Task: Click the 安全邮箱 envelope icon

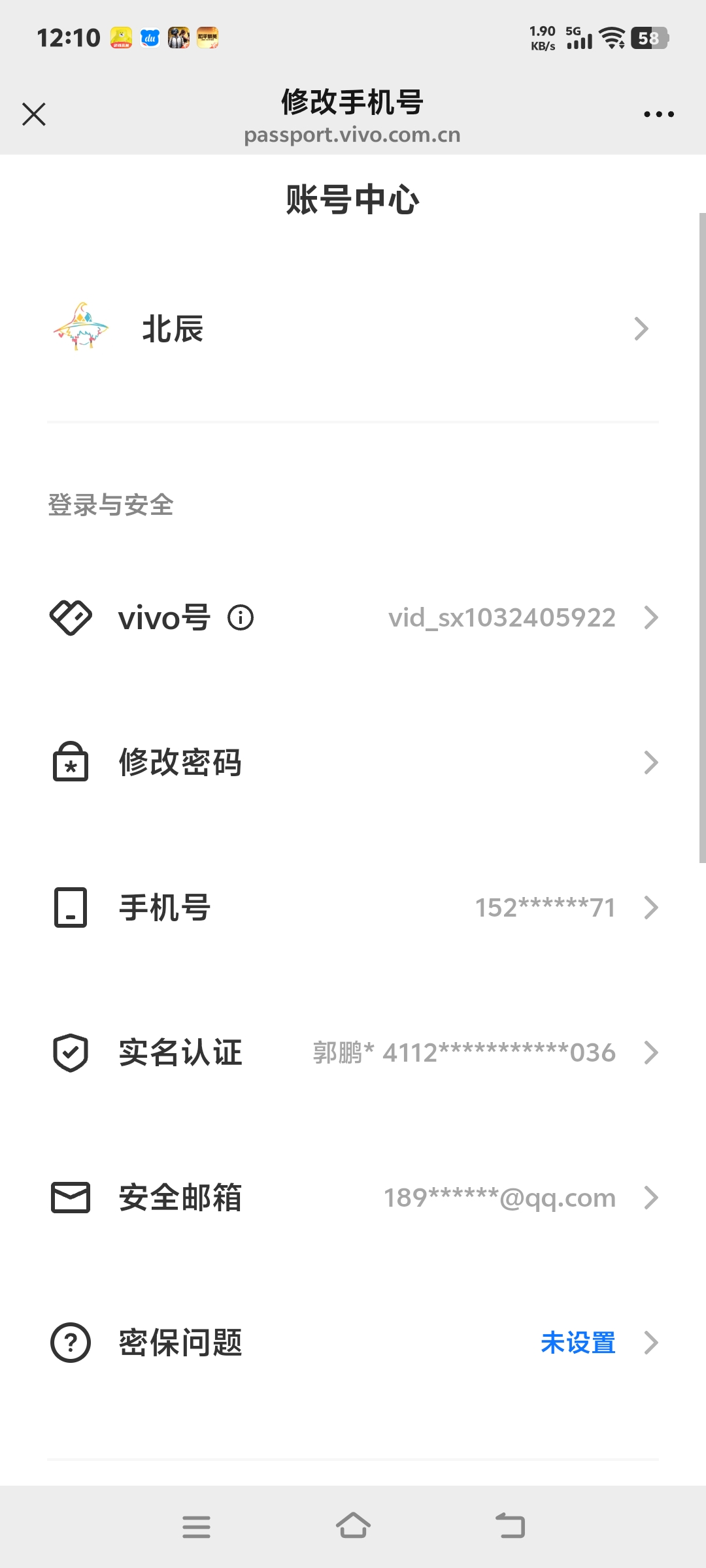Action: pyautogui.click(x=70, y=1198)
